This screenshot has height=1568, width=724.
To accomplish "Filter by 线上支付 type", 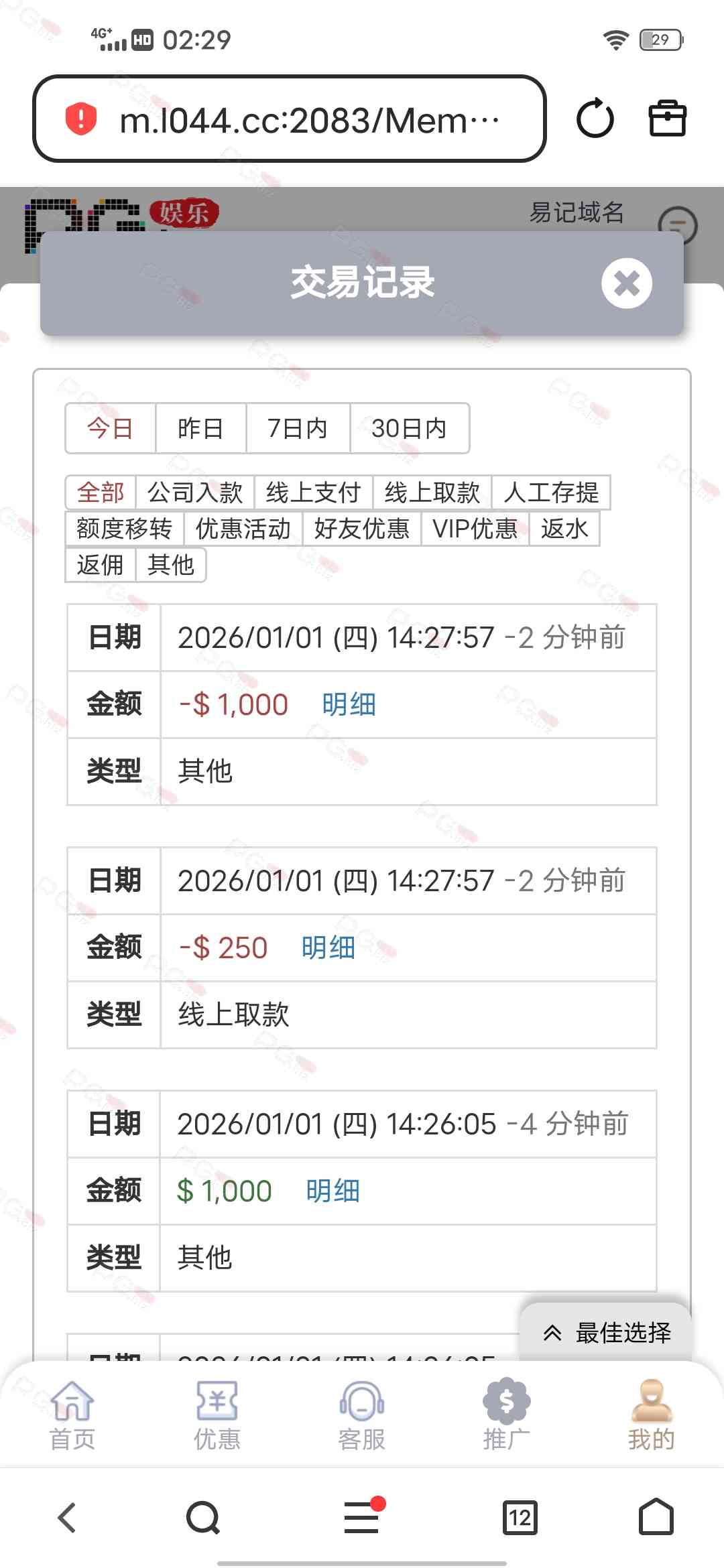I will click(x=313, y=493).
